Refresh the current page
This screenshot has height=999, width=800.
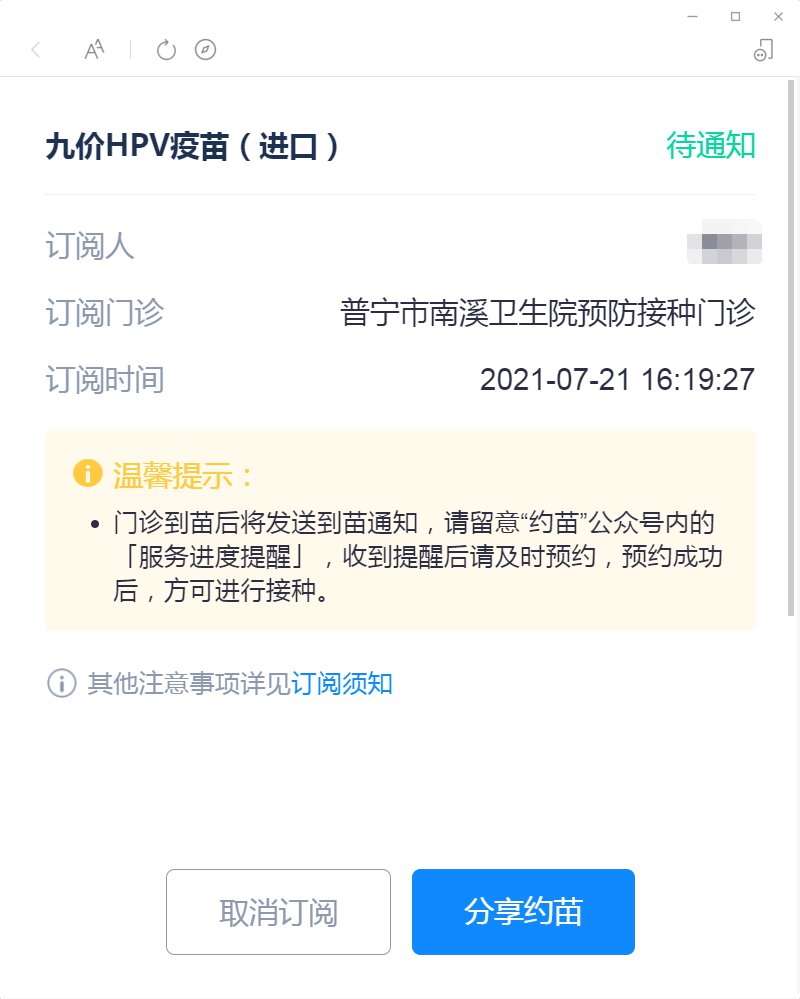(166, 50)
